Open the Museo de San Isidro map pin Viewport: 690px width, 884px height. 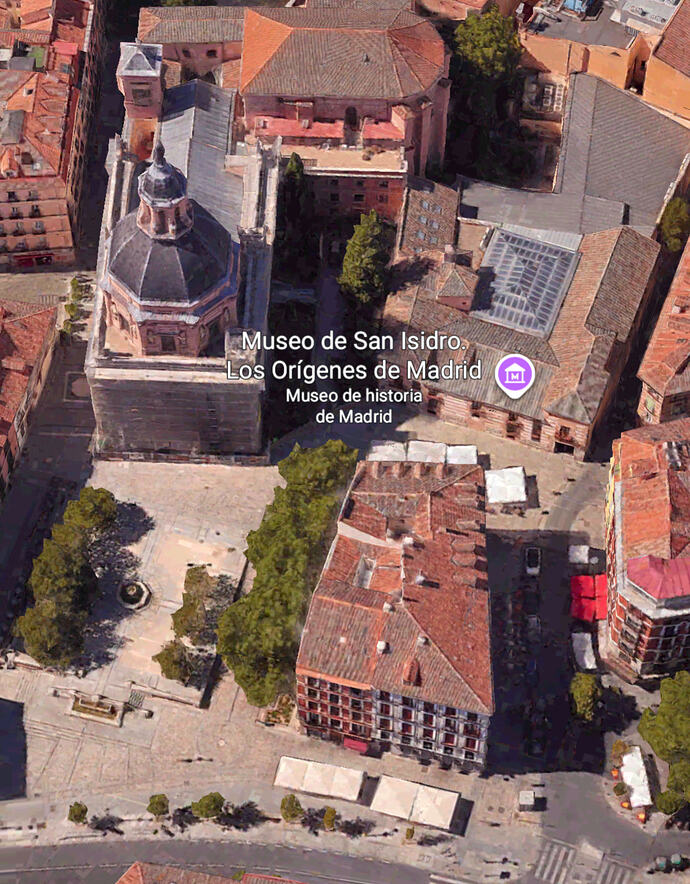coord(515,375)
